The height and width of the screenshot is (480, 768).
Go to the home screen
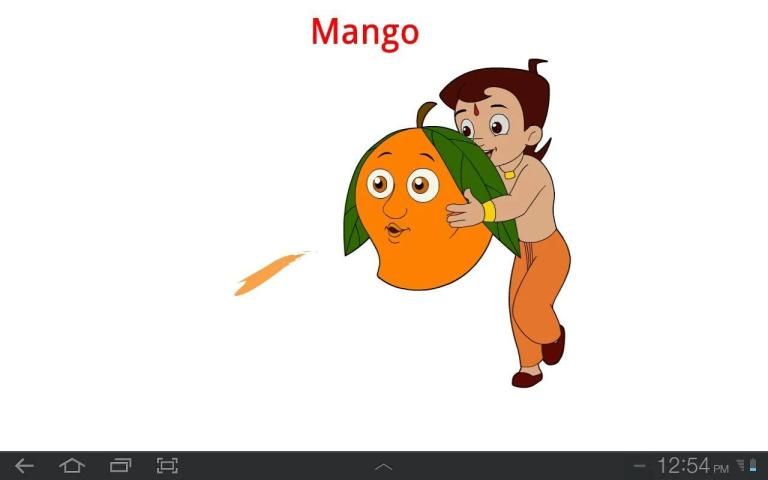[72, 466]
